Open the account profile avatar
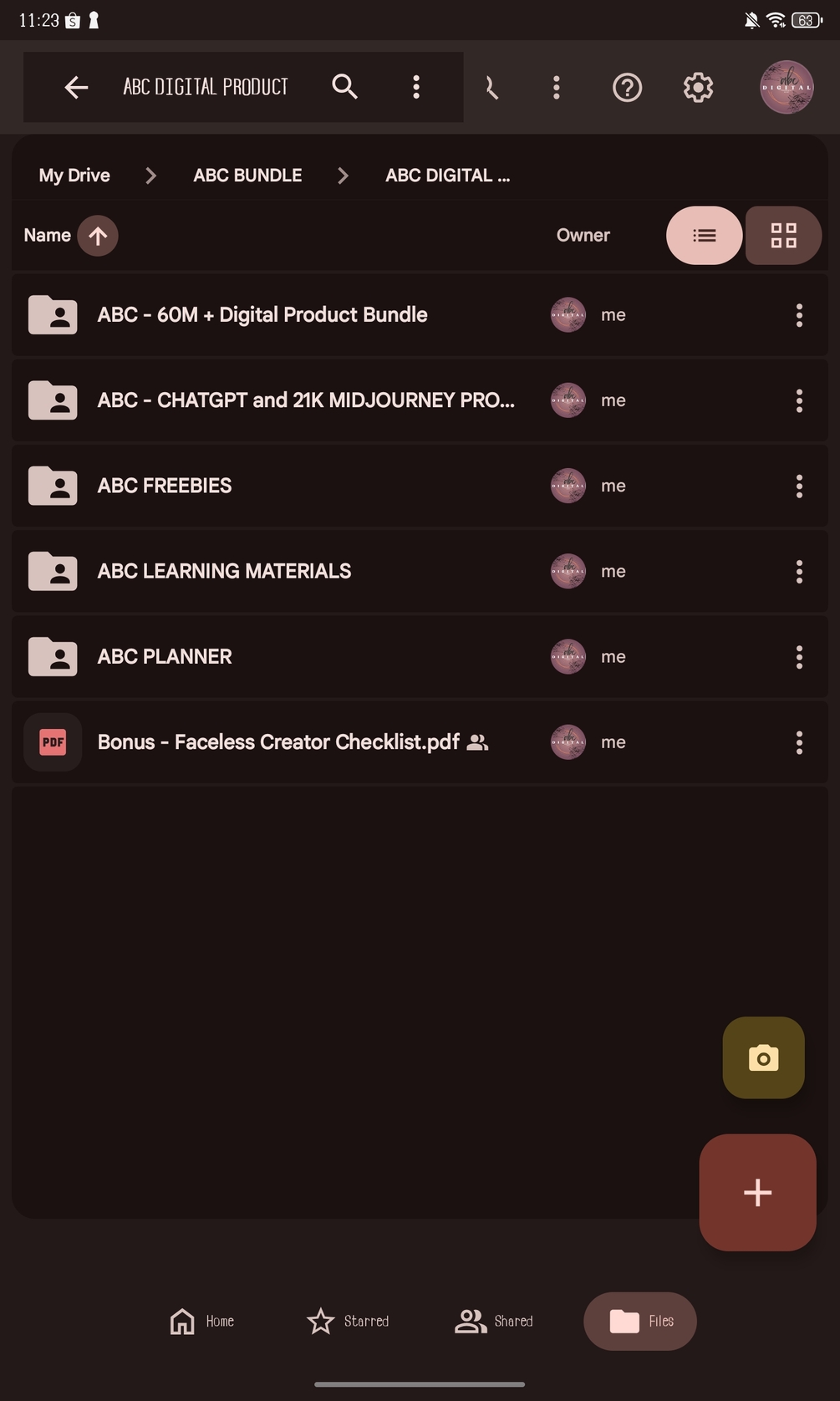This screenshot has height=1401, width=840. click(x=786, y=87)
